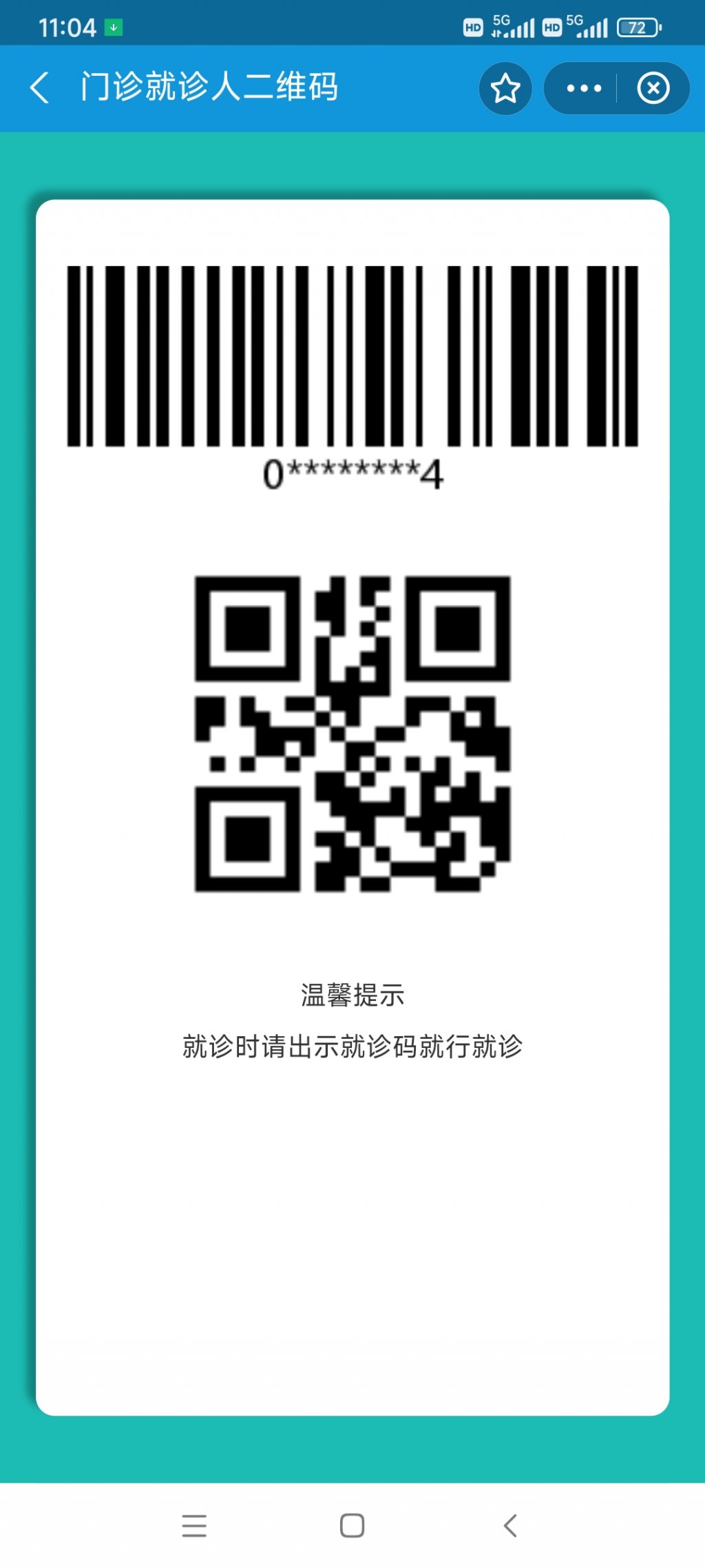Open the three-dot more options menu

point(583,88)
